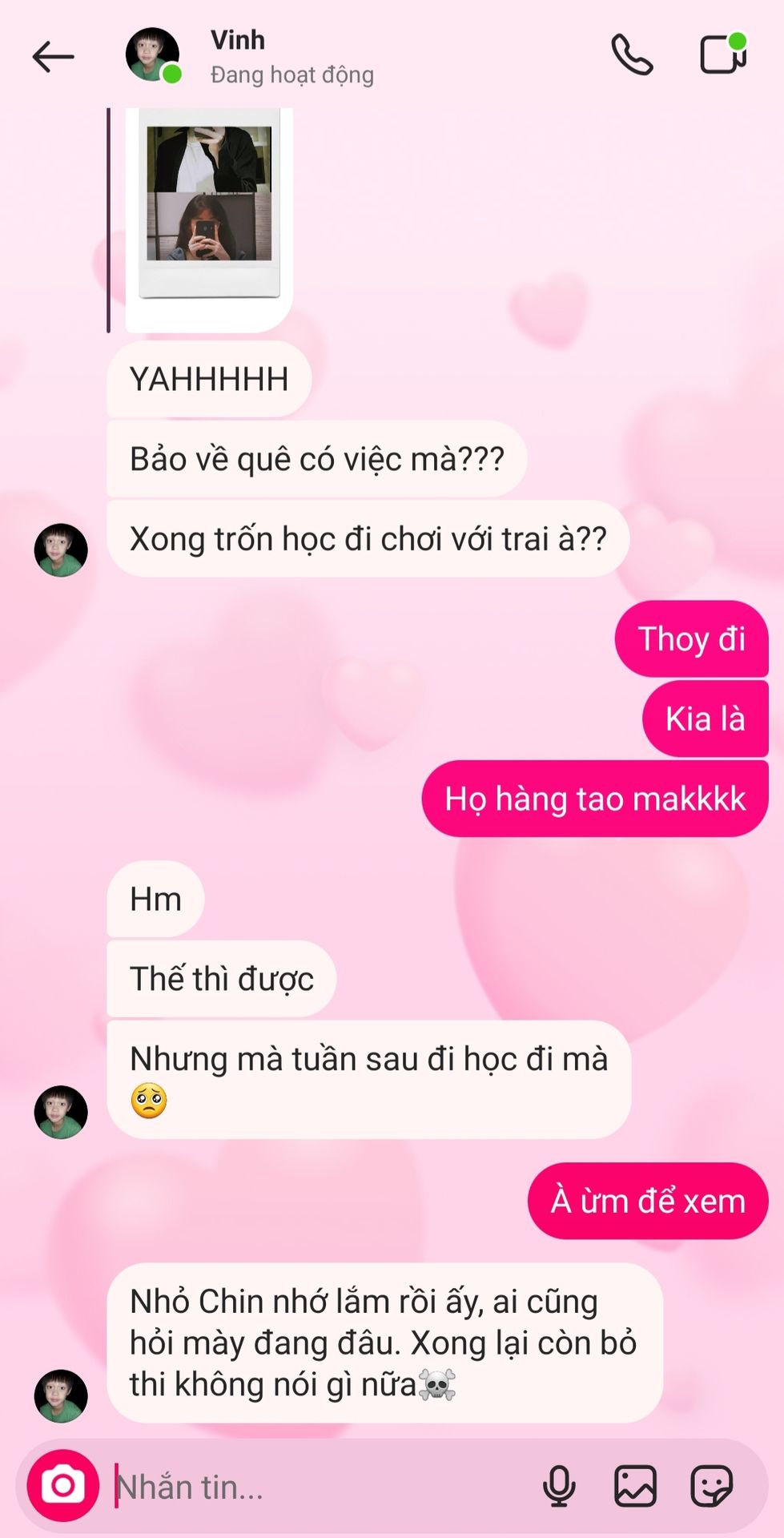The height and width of the screenshot is (1538, 784).
Task: Pick an image from the gallery
Action: (635, 1486)
